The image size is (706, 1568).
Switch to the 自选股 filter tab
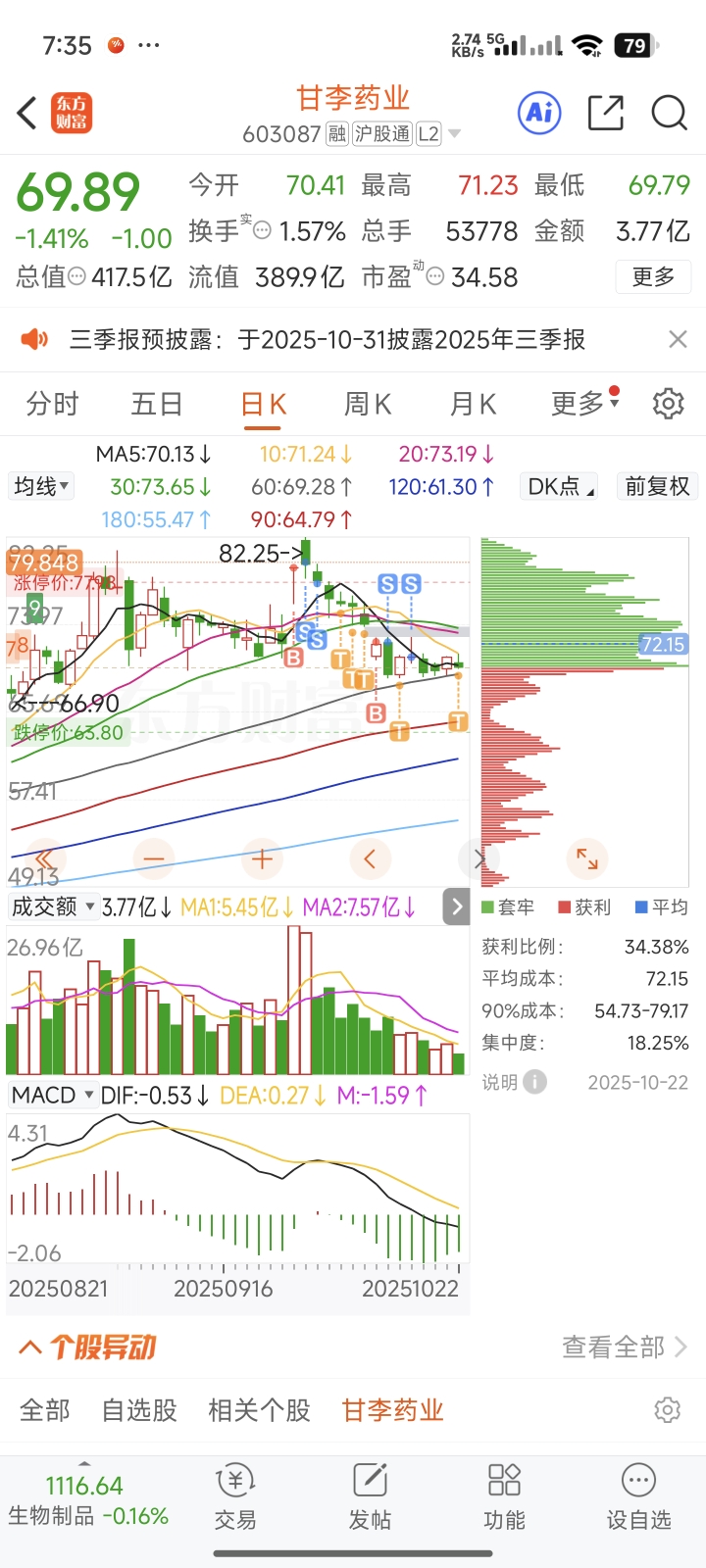[x=139, y=1410]
